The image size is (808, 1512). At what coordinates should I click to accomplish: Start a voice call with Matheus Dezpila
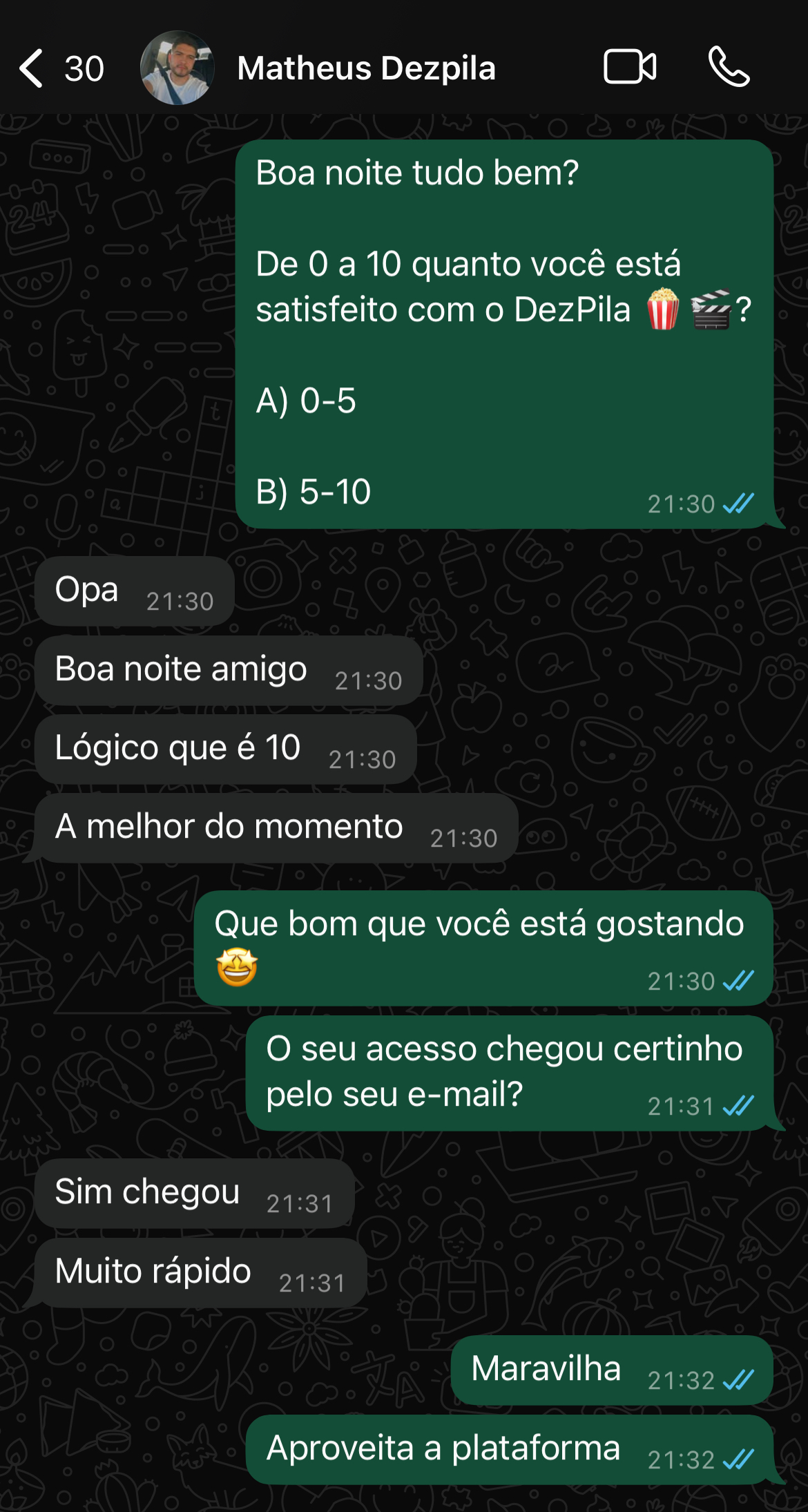pos(729,67)
